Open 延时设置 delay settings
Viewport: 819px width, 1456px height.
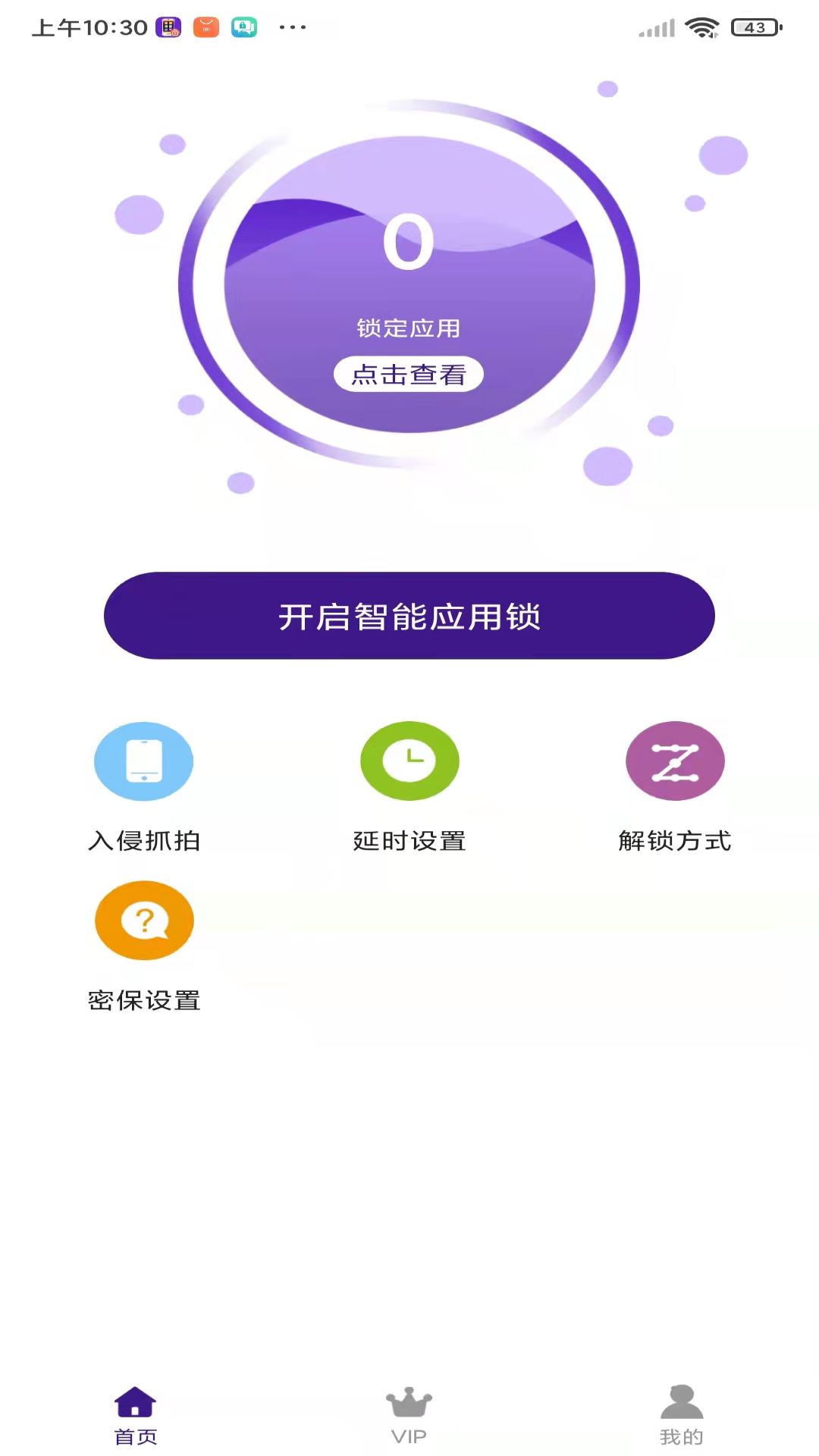(409, 788)
